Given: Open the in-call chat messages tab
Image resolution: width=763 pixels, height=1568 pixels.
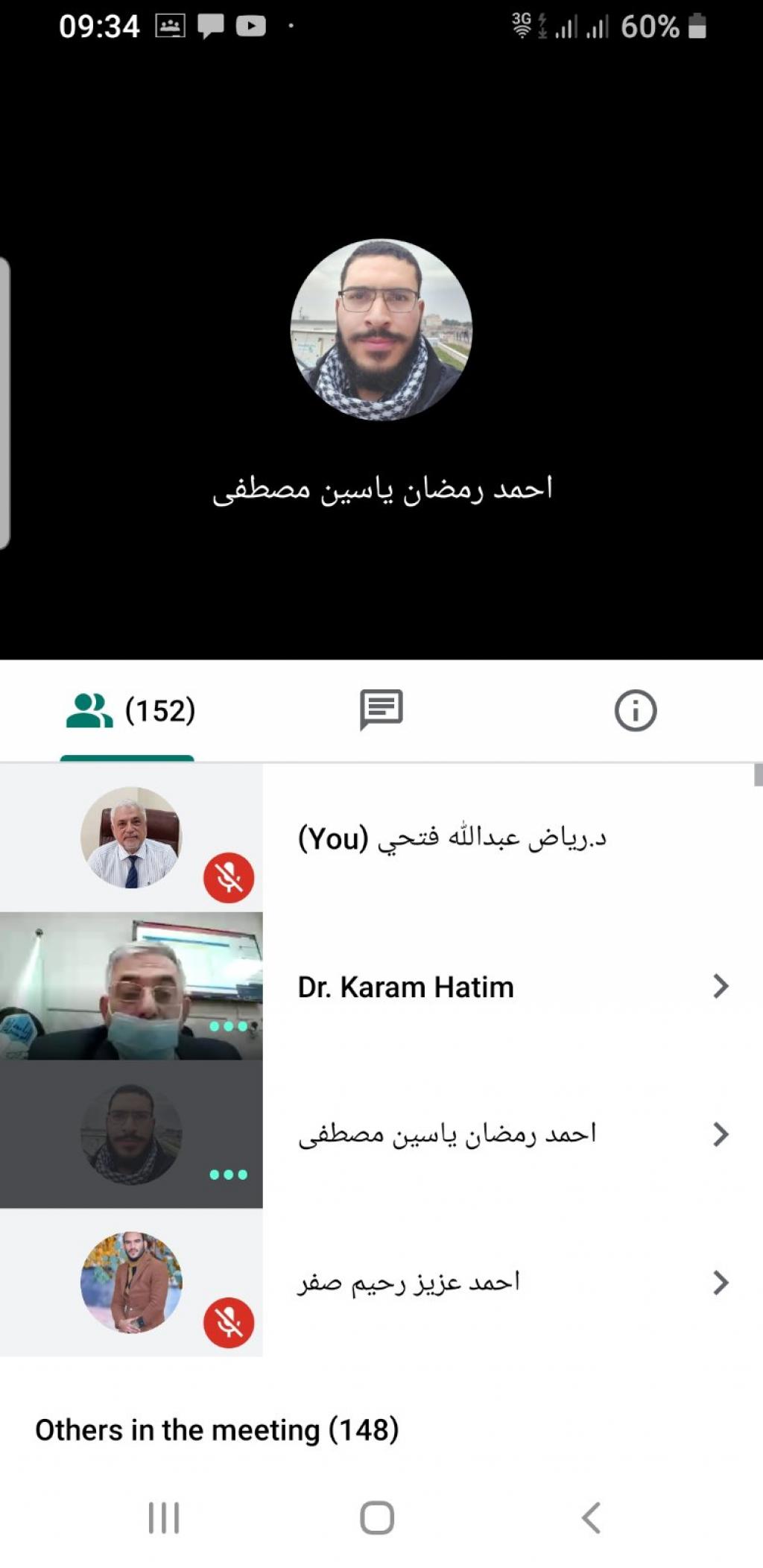Looking at the screenshot, I should (x=381, y=710).
